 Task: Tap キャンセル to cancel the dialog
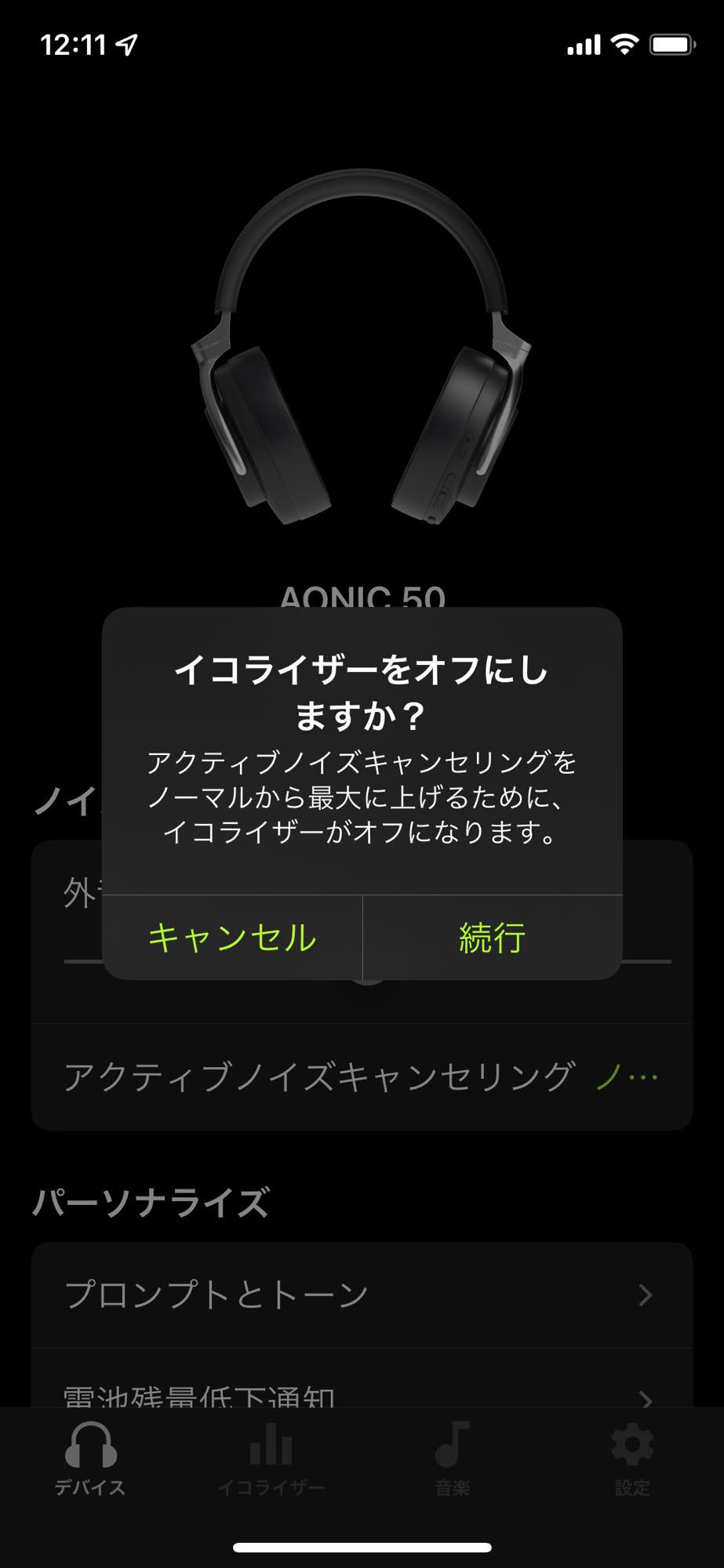tap(232, 938)
